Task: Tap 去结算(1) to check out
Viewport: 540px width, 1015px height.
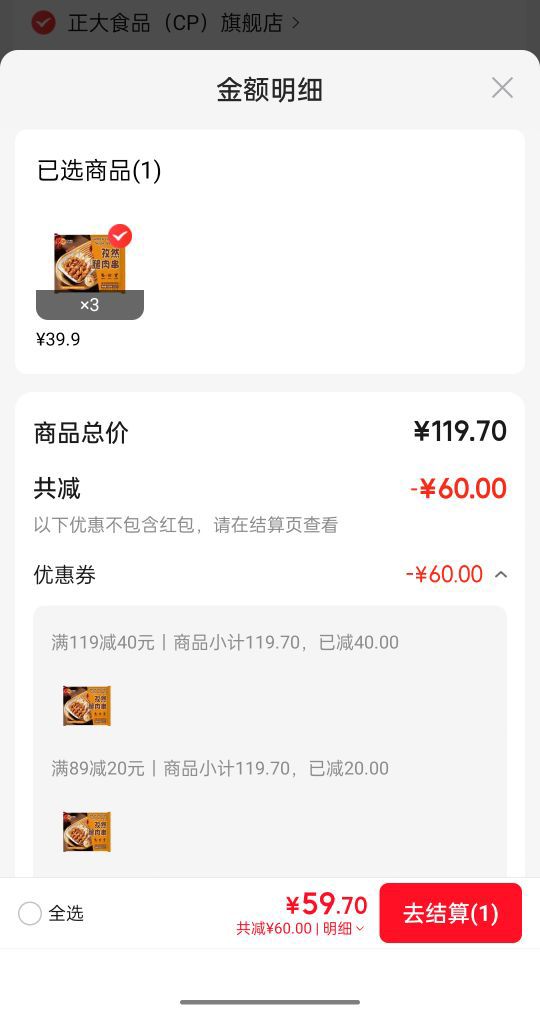Action: coord(451,913)
